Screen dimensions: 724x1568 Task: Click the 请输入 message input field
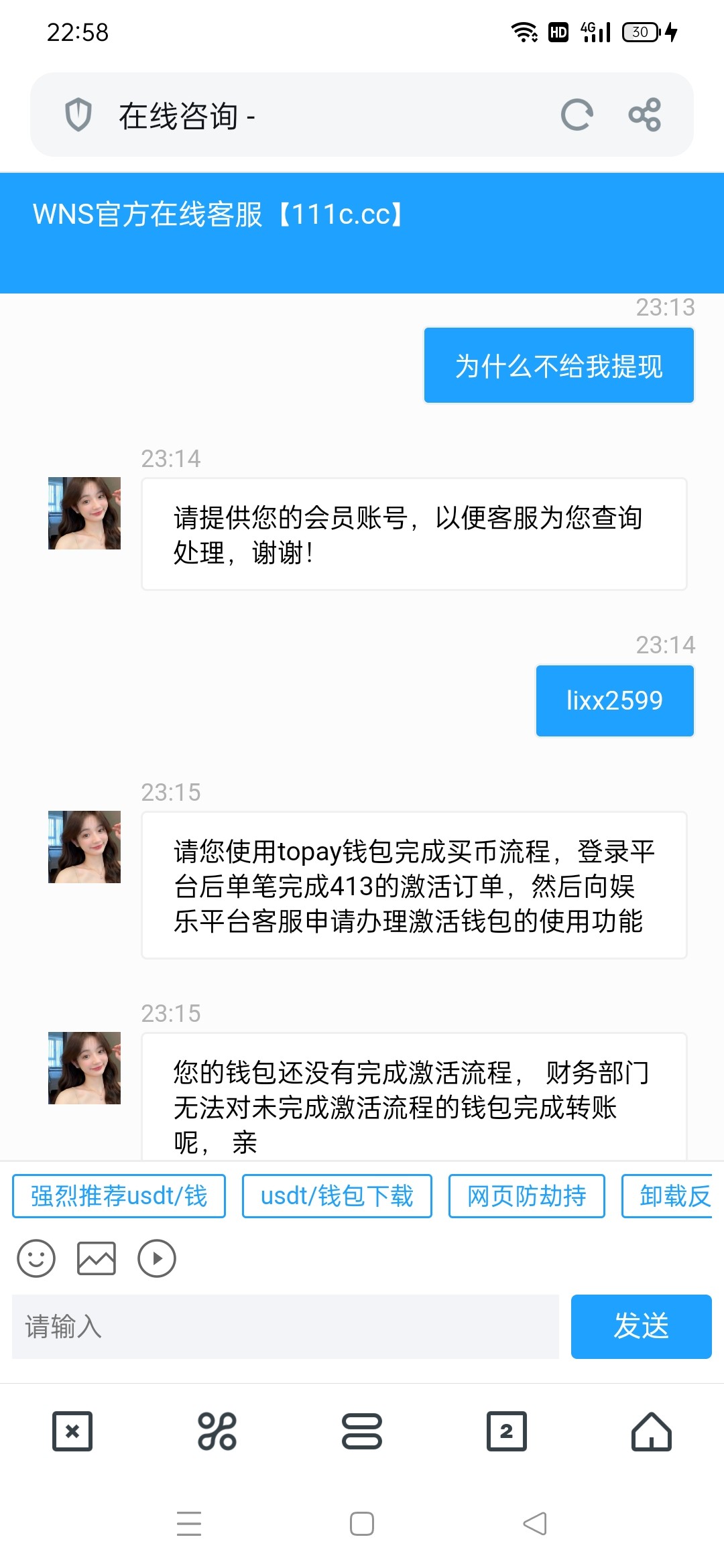point(282,1327)
